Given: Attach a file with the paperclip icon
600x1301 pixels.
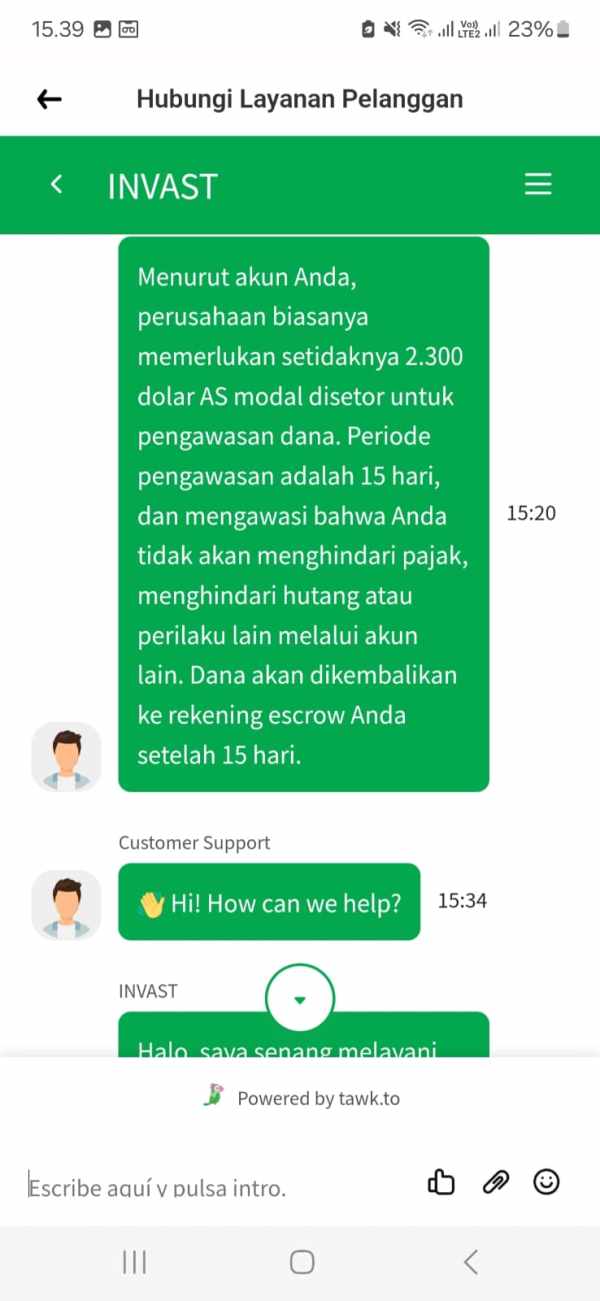Looking at the screenshot, I should [x=494, y=1182].
